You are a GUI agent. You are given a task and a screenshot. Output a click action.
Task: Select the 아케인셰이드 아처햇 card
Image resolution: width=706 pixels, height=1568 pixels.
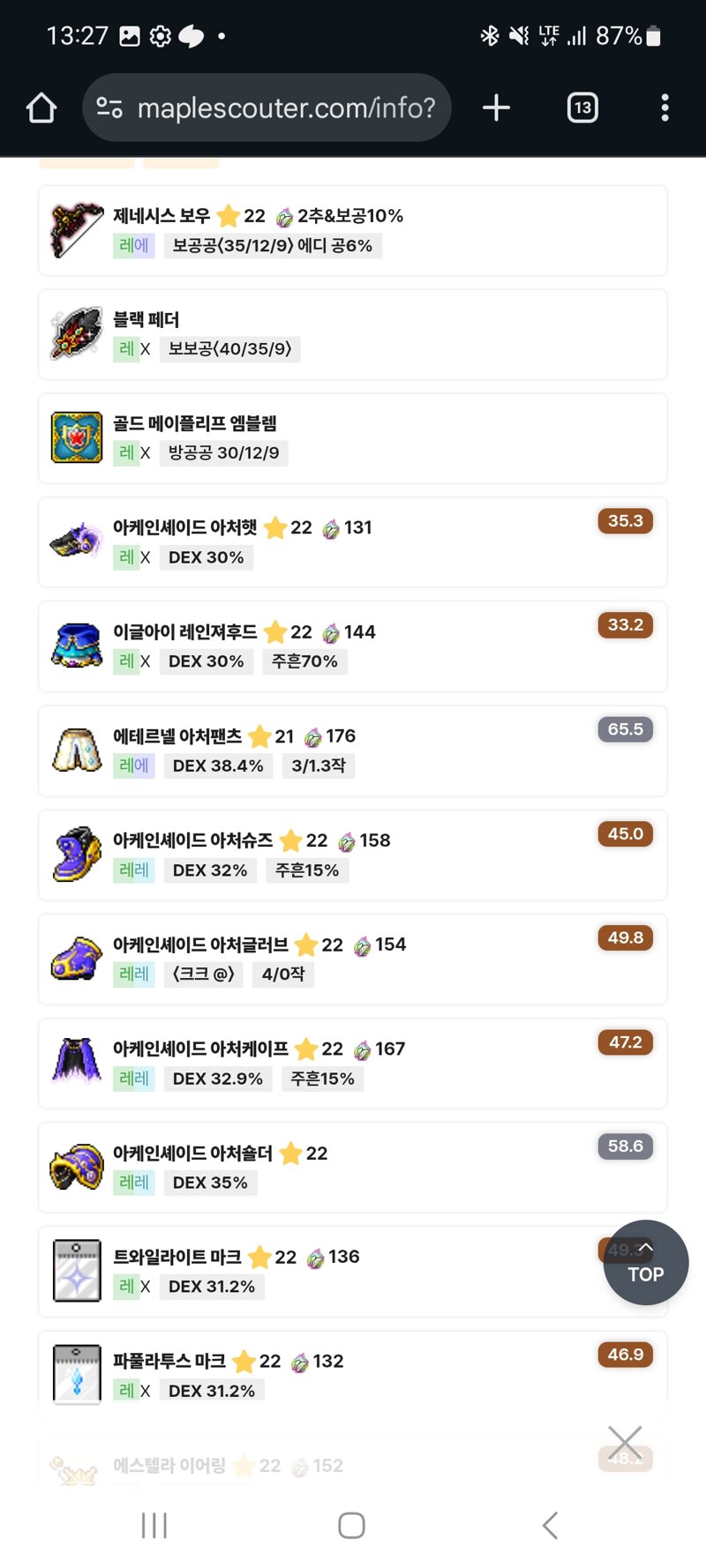(353, 542)
